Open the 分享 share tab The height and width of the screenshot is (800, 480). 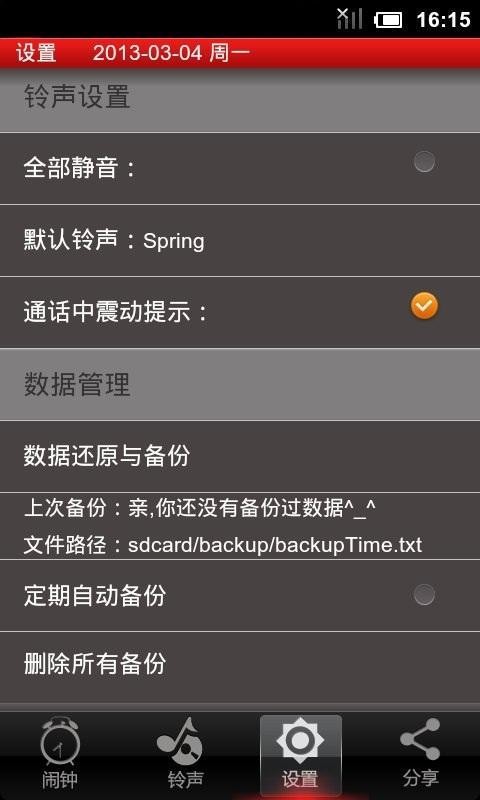pos(420,754)
